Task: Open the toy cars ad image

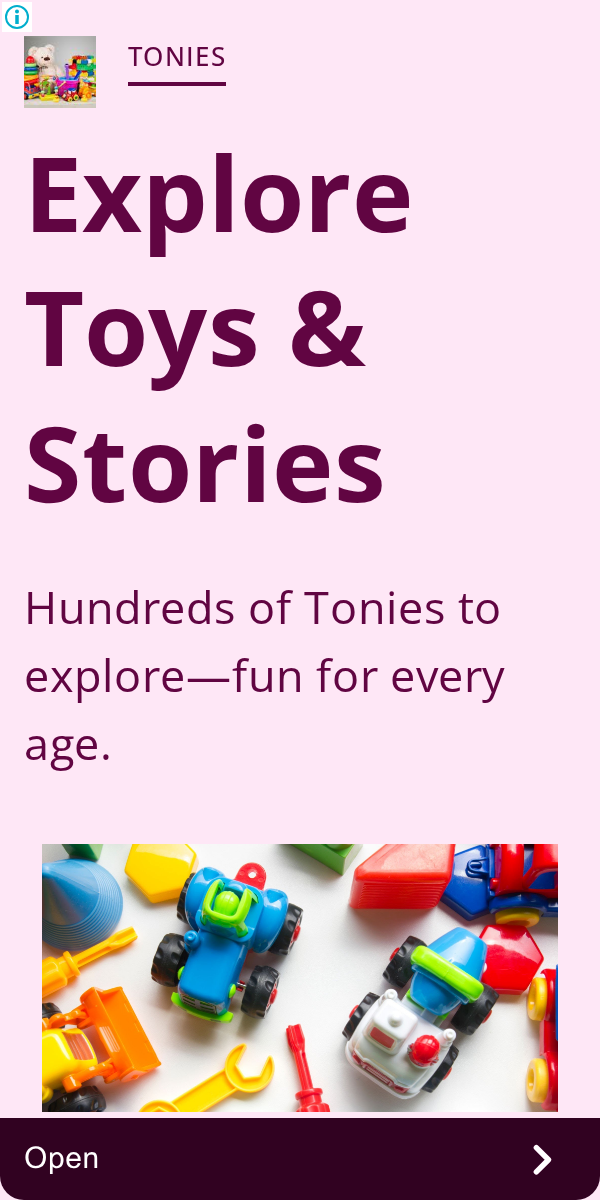Action: [300, 977]
